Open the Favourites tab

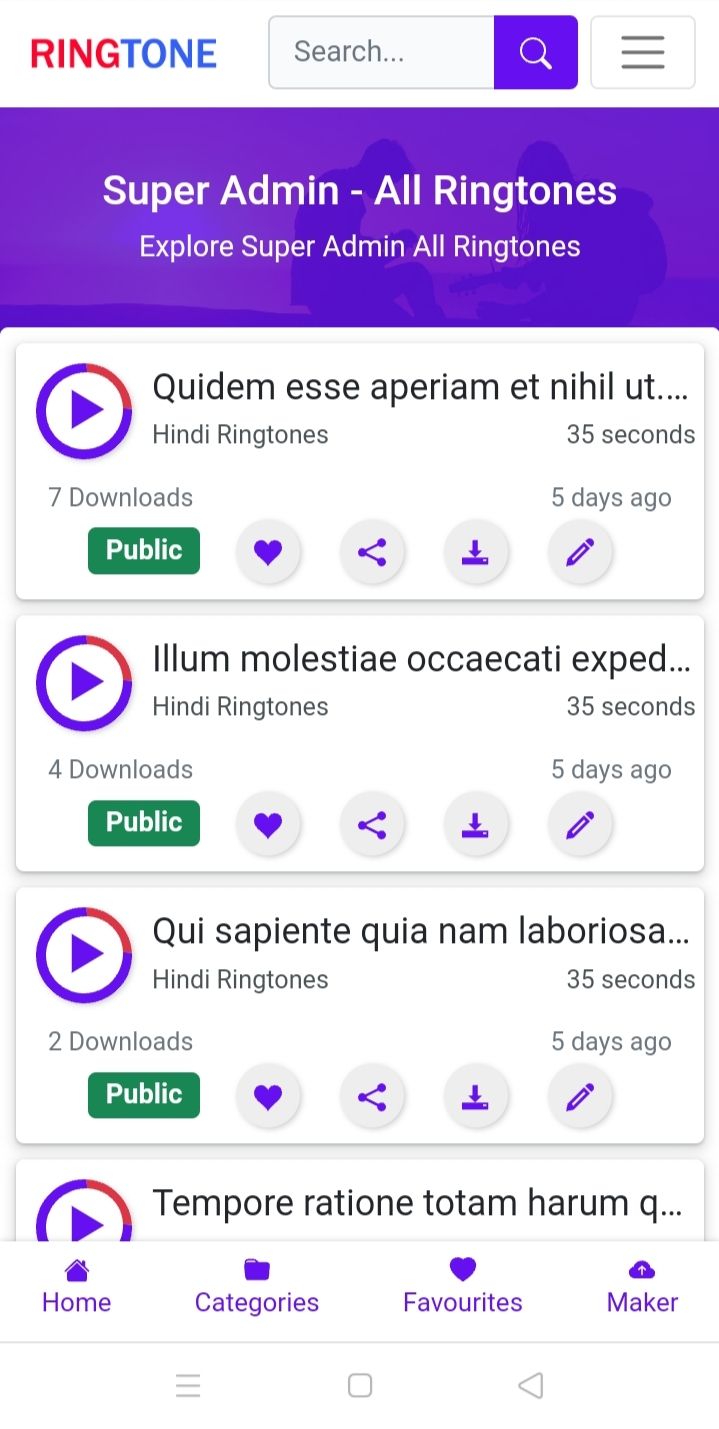coord(462,1287)
